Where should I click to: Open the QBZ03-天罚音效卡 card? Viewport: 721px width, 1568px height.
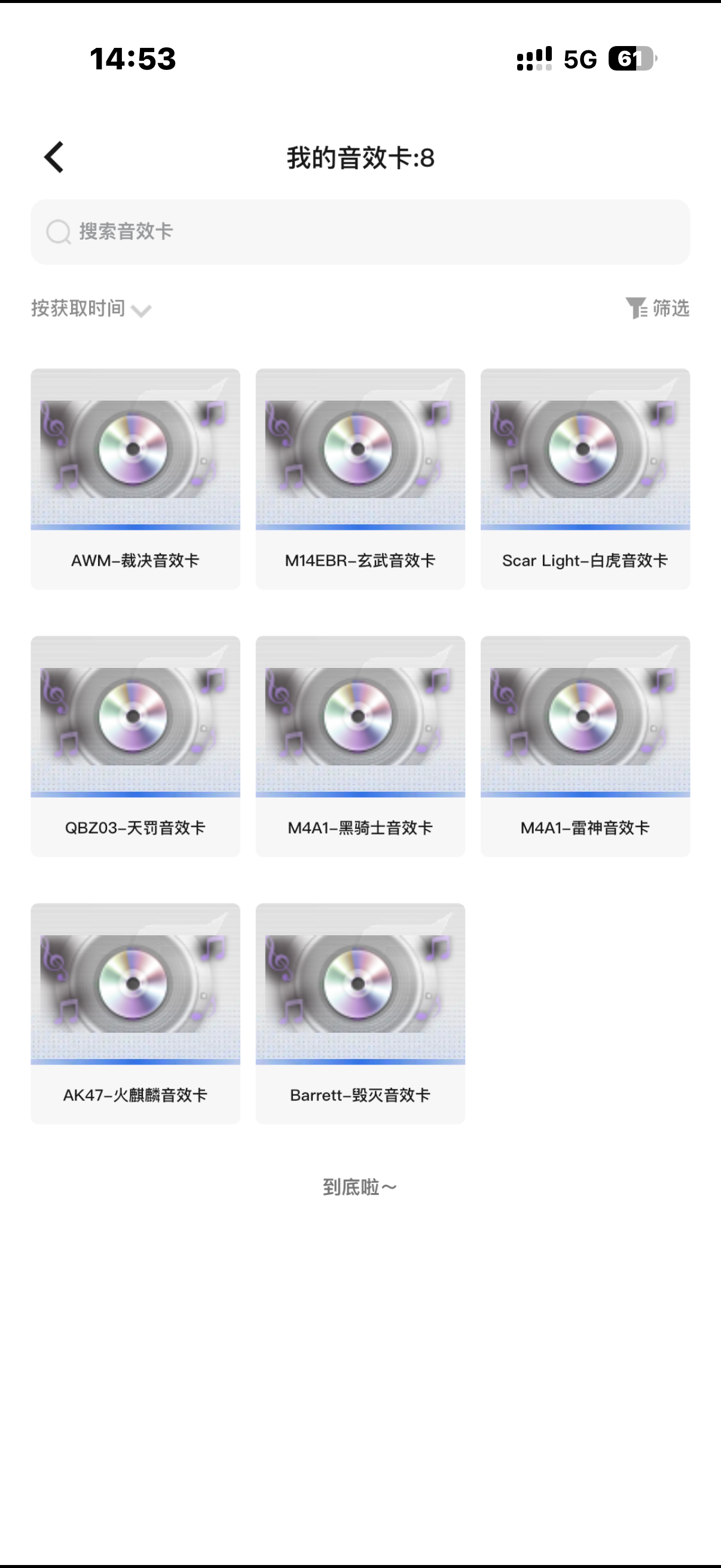tap(135, 746)
